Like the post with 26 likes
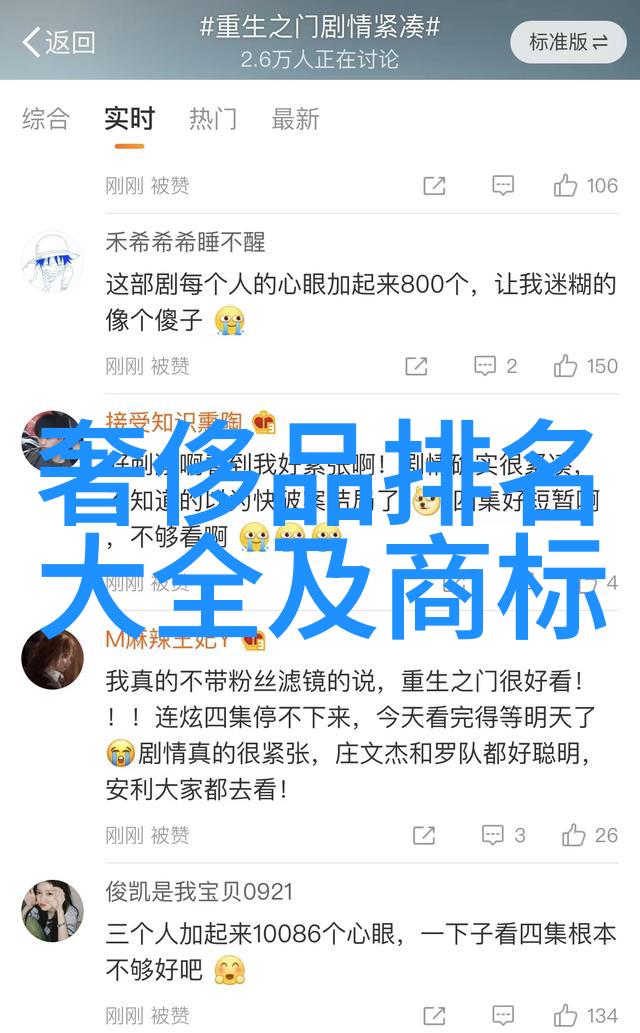The height and width of the screenshot is (1033, 640). [590, 835]
